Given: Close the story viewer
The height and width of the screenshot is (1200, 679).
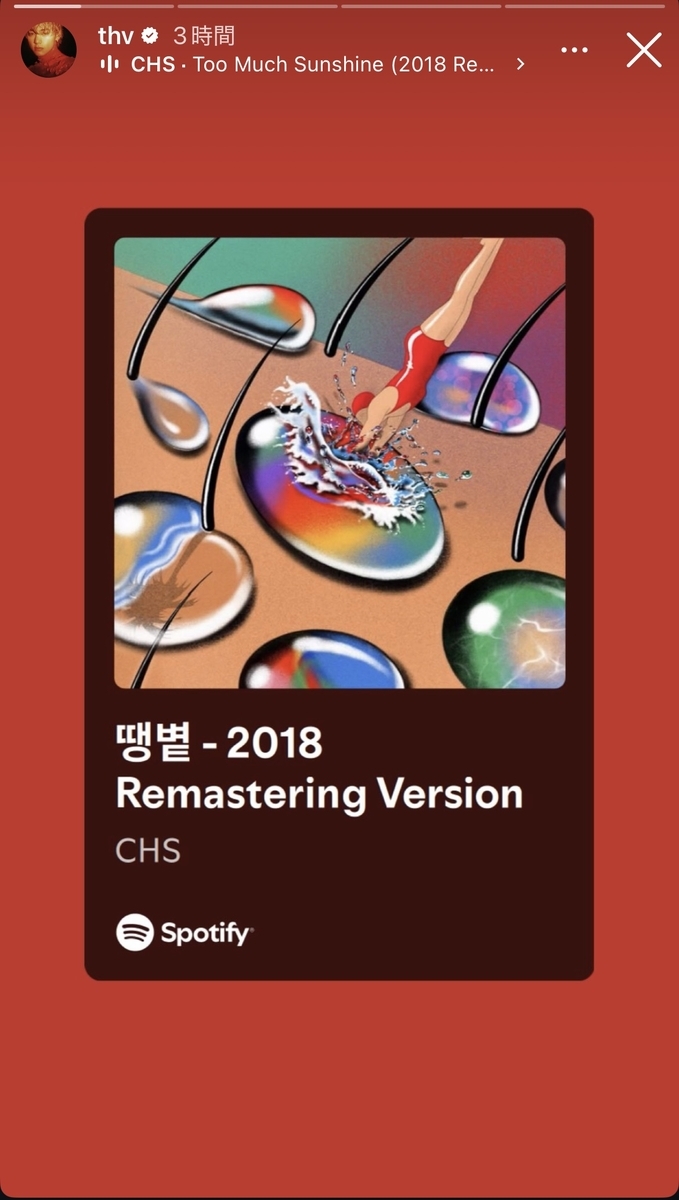Looking at the screenshot, I should tap(644, 50).
